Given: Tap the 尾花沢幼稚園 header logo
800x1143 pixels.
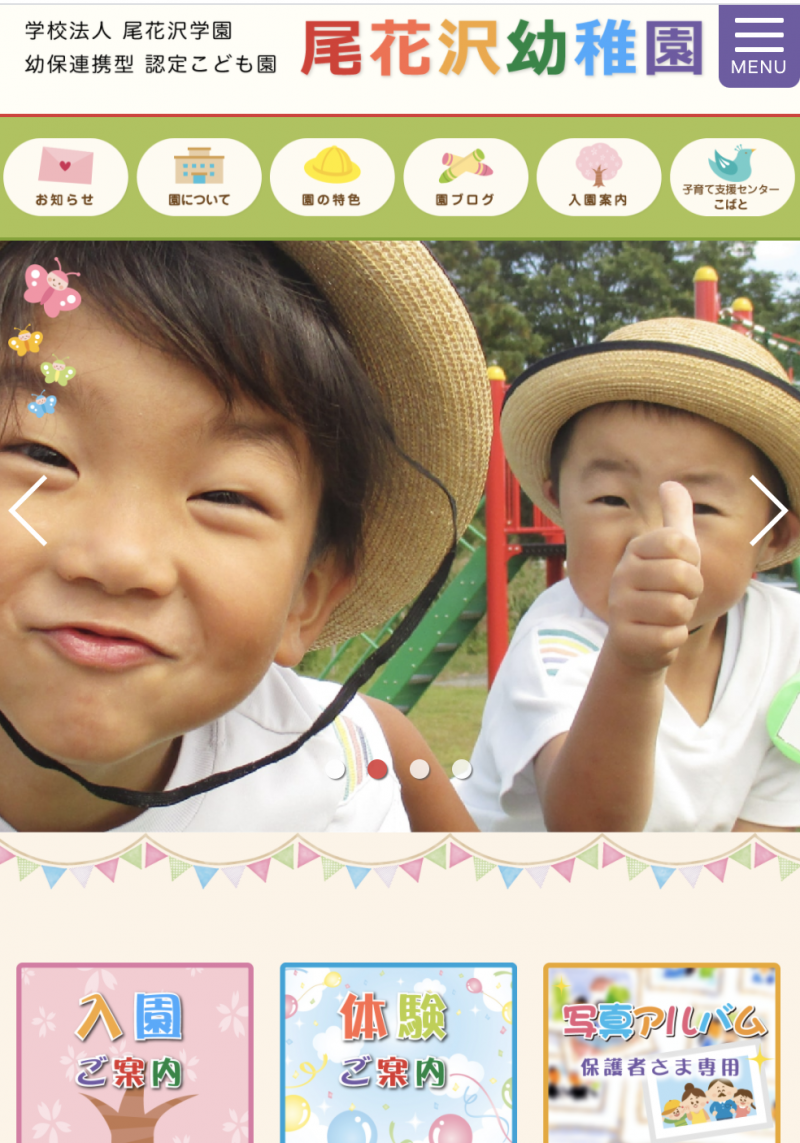Looking at the screenshot, I should coord(500,48).
